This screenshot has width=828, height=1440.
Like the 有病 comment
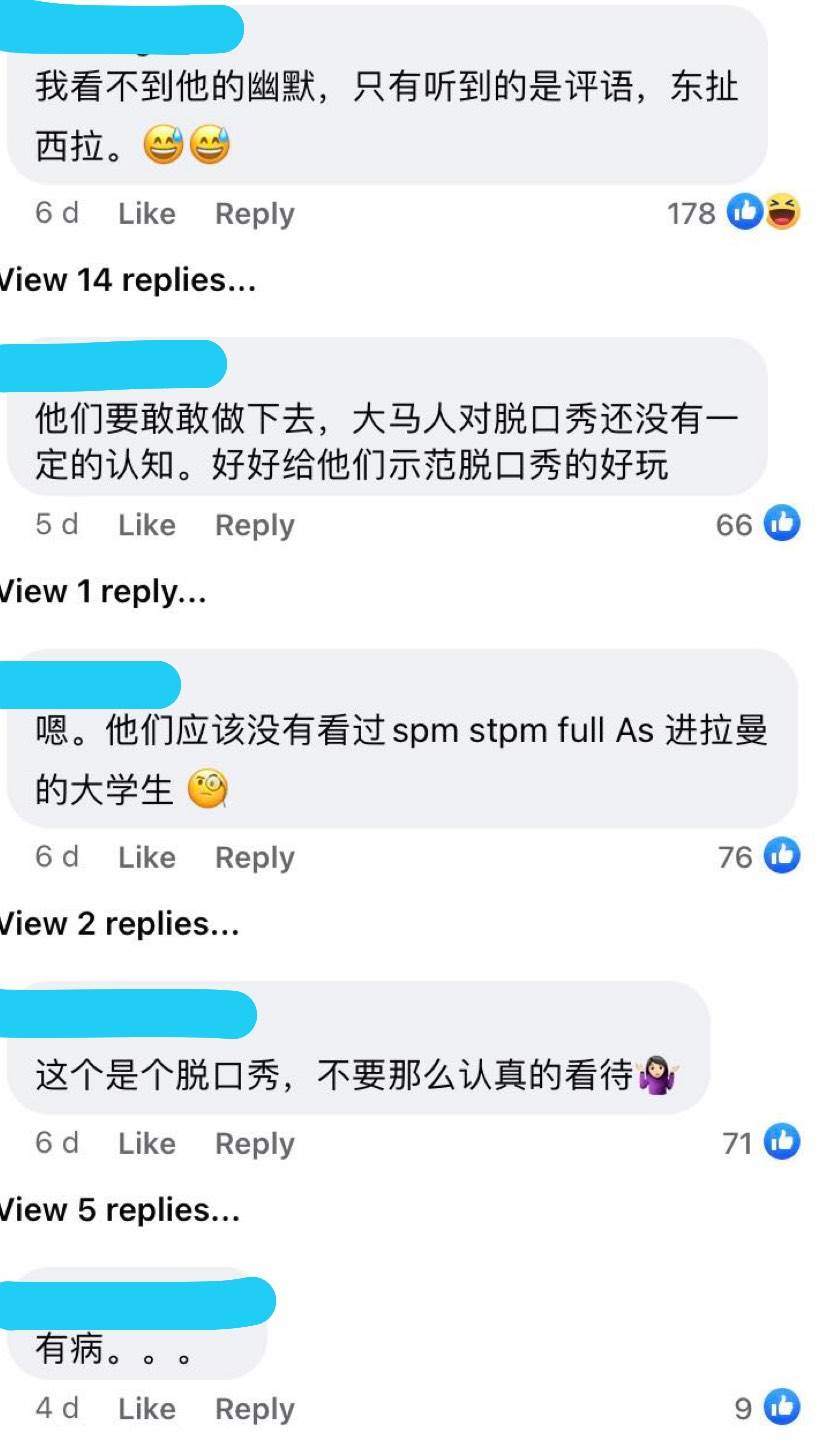click(x=146, y=1409)
